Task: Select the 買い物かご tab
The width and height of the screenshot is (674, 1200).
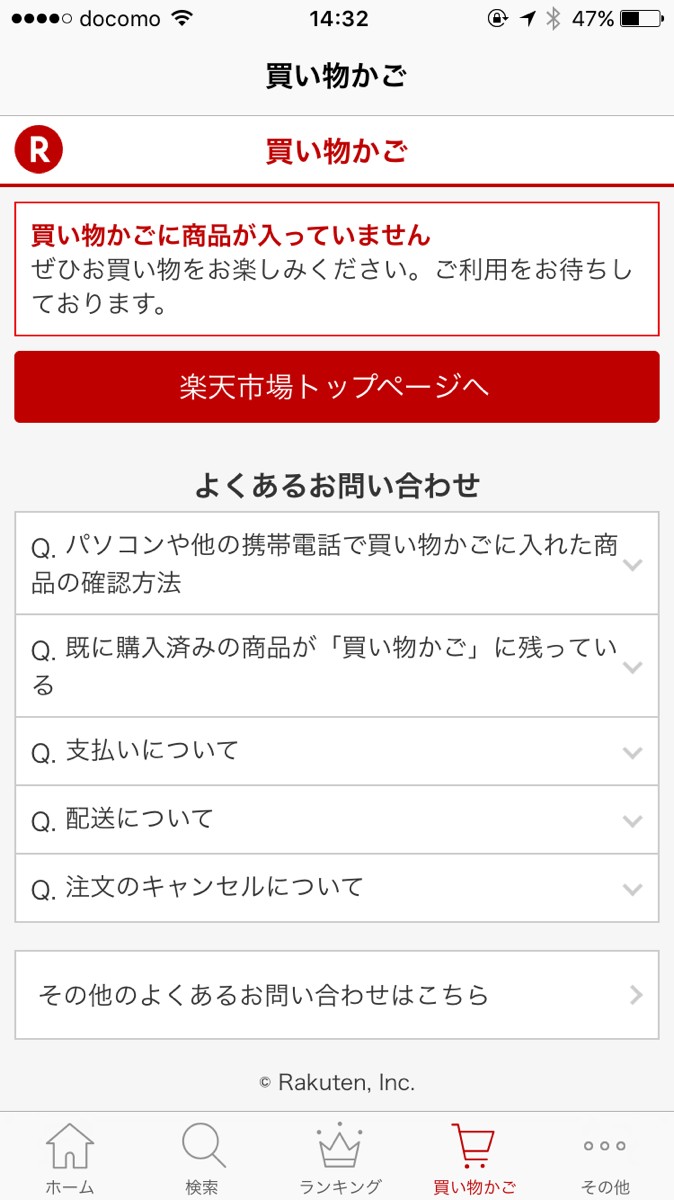Action: [473, 1158]
